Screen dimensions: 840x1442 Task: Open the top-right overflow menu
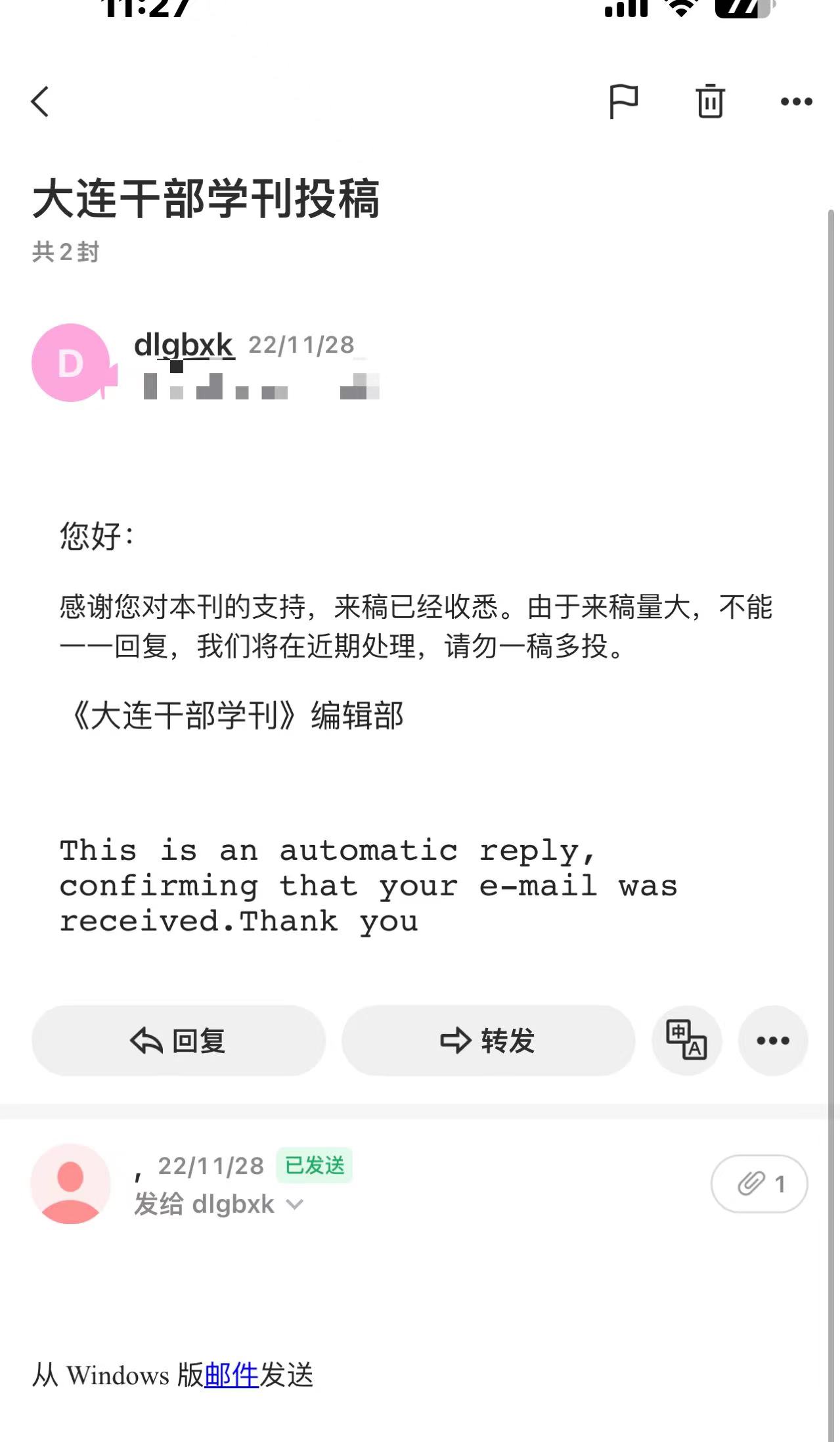(796, 102)
